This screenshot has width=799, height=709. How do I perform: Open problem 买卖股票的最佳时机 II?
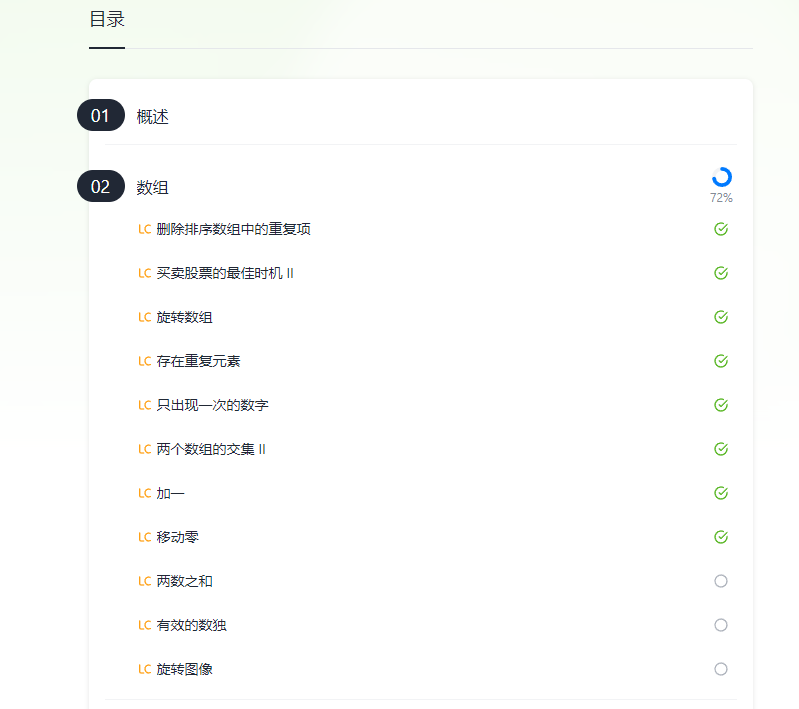pyautogui.click(x=224, y=273)
